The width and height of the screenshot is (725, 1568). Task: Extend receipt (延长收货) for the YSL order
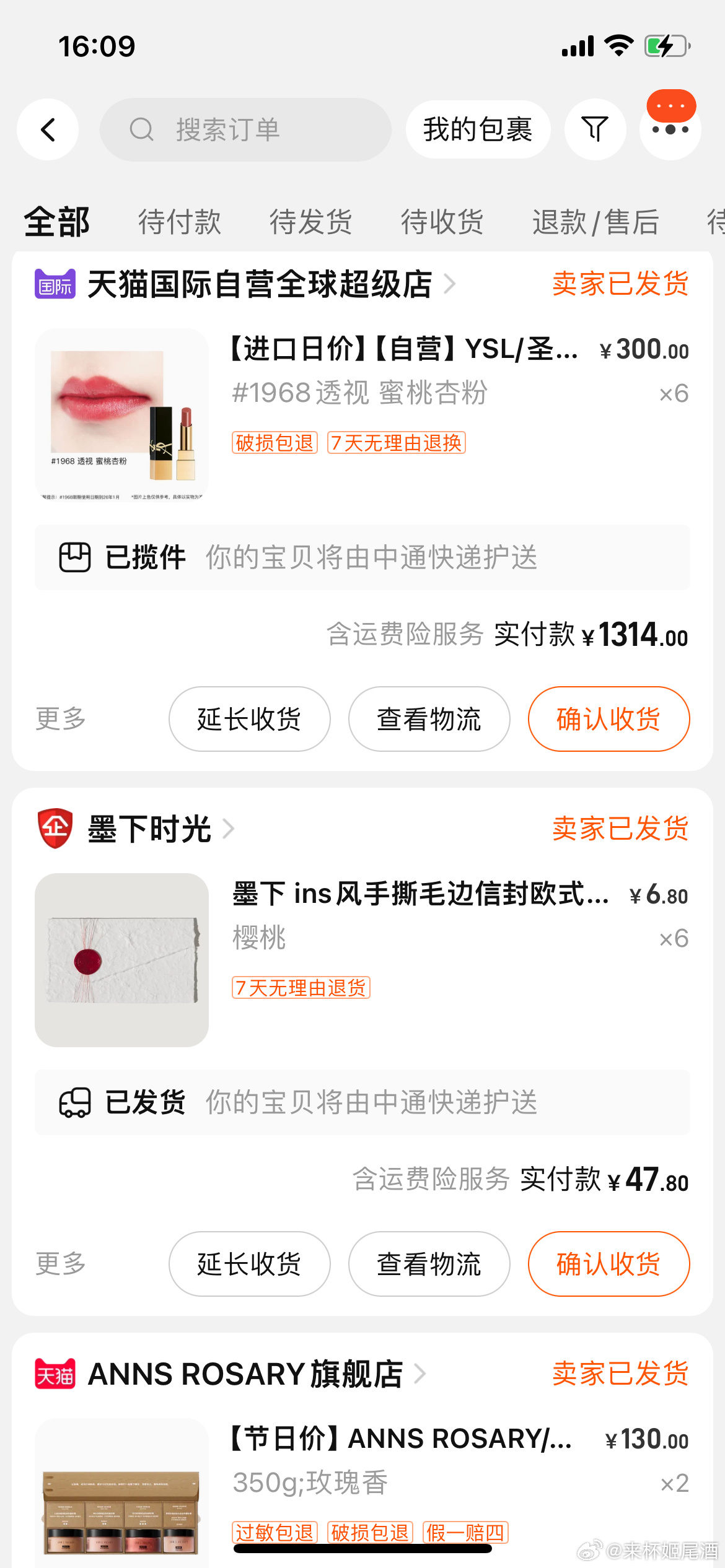click(x=249, y=719)
